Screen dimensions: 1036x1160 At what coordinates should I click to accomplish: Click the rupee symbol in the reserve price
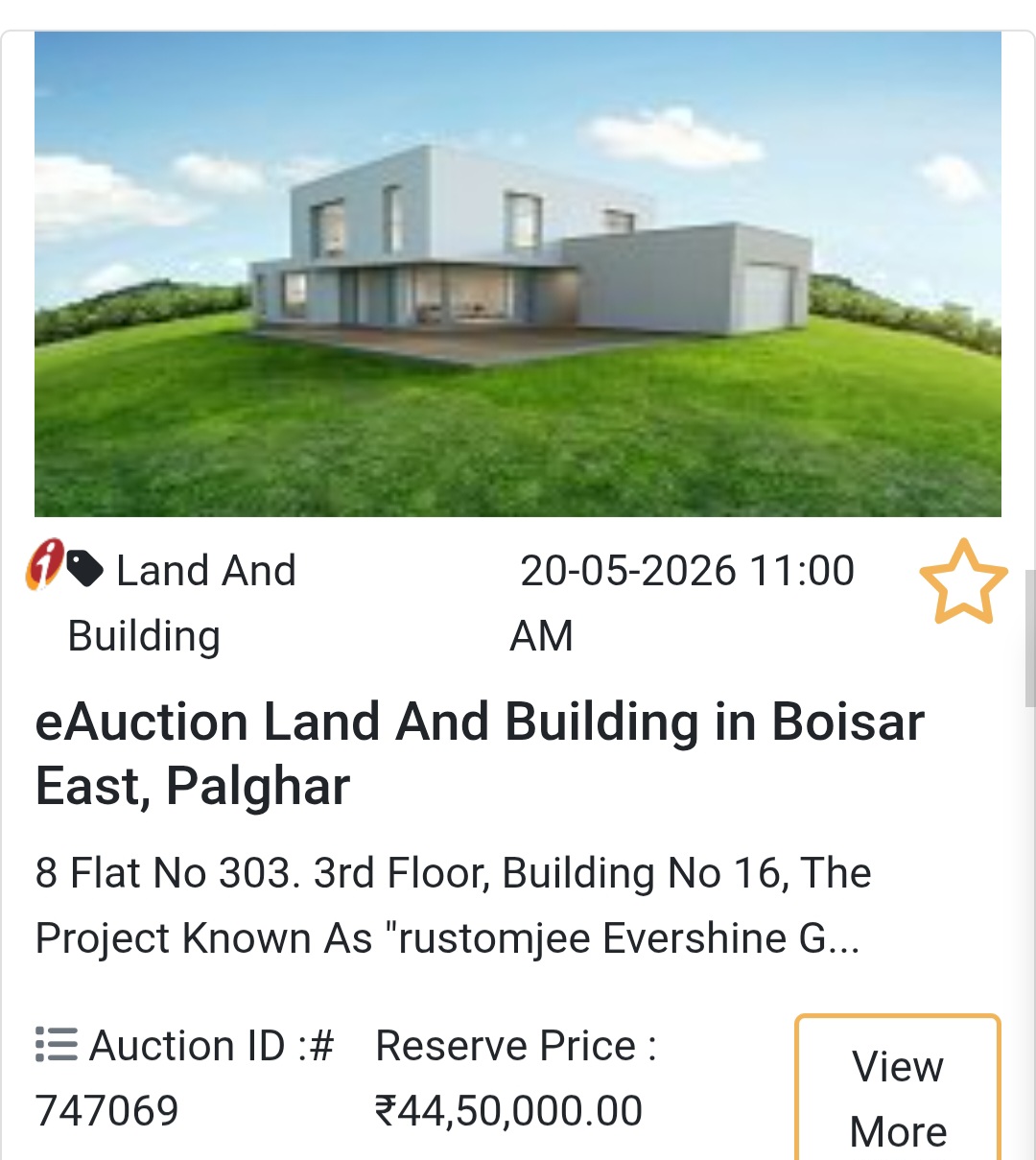(x=385, y=1109)
